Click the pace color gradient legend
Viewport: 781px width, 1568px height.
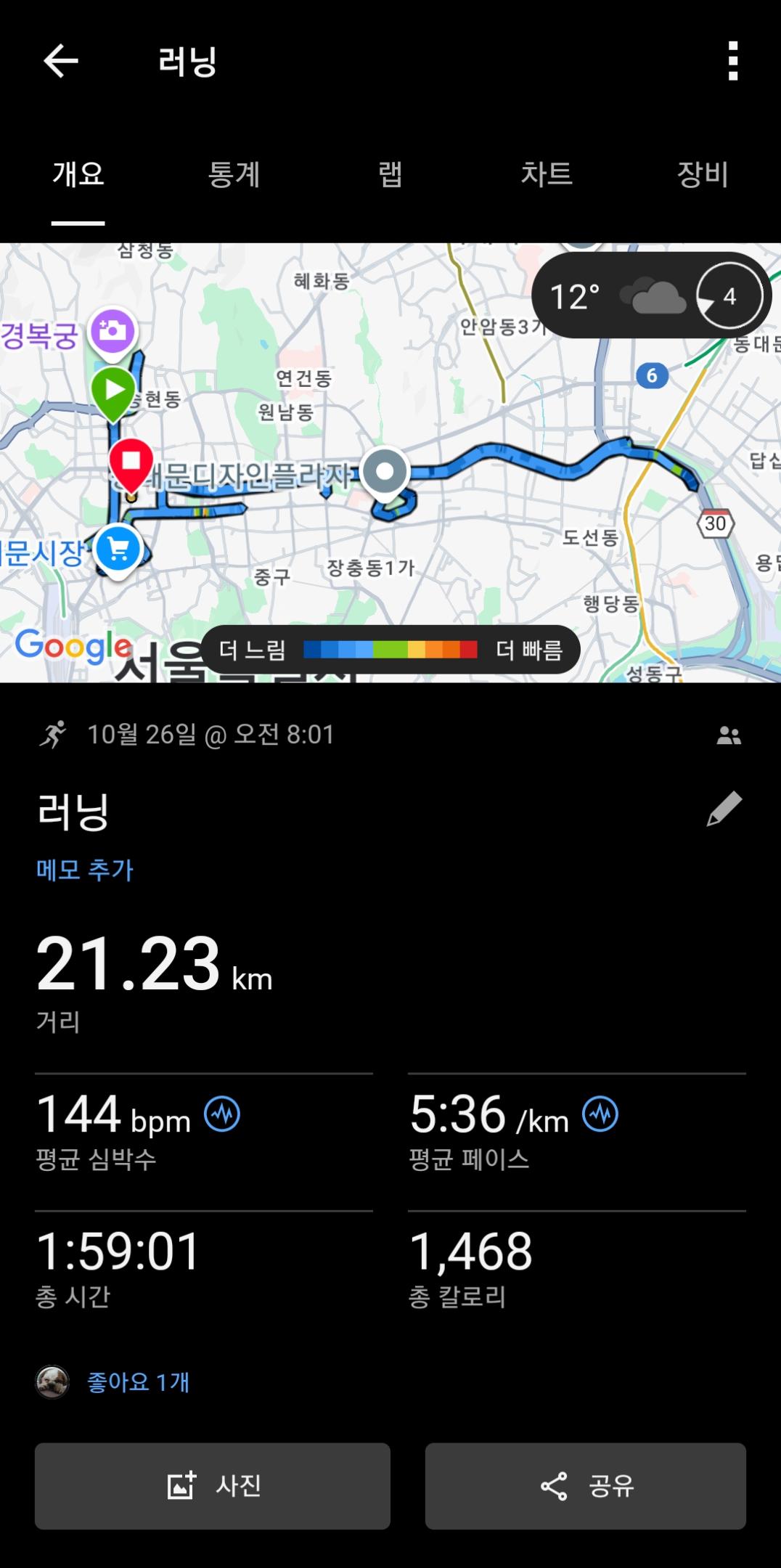coord(390,651)
